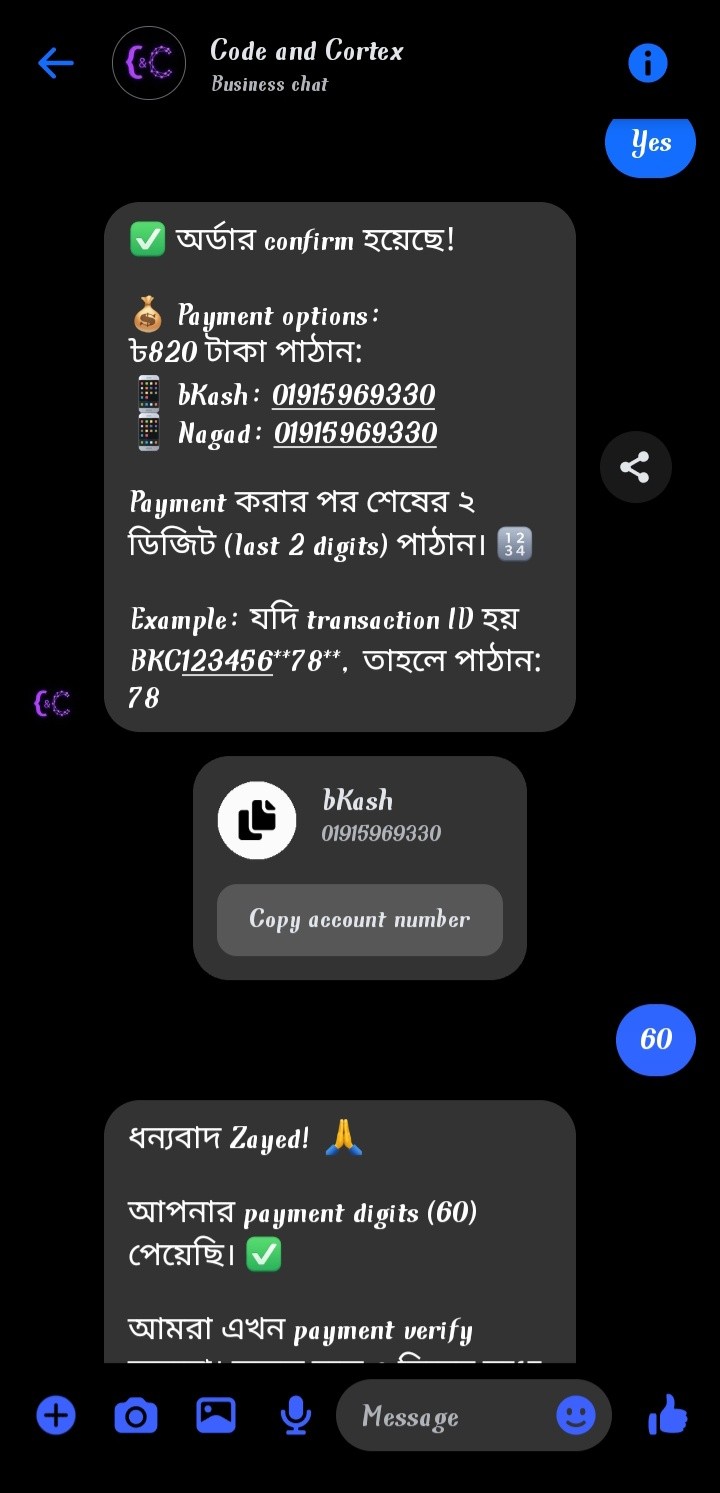
Task: Send a thumbs-up like
Action: [x=668, y=1416]
